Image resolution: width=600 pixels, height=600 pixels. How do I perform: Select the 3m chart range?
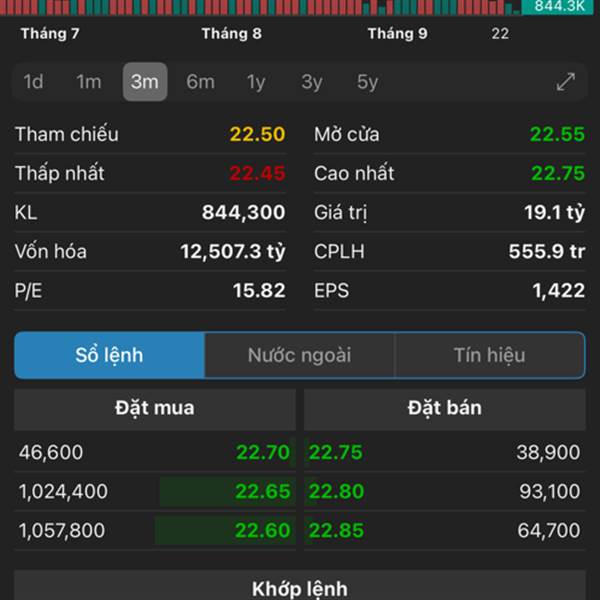[145, 82]
